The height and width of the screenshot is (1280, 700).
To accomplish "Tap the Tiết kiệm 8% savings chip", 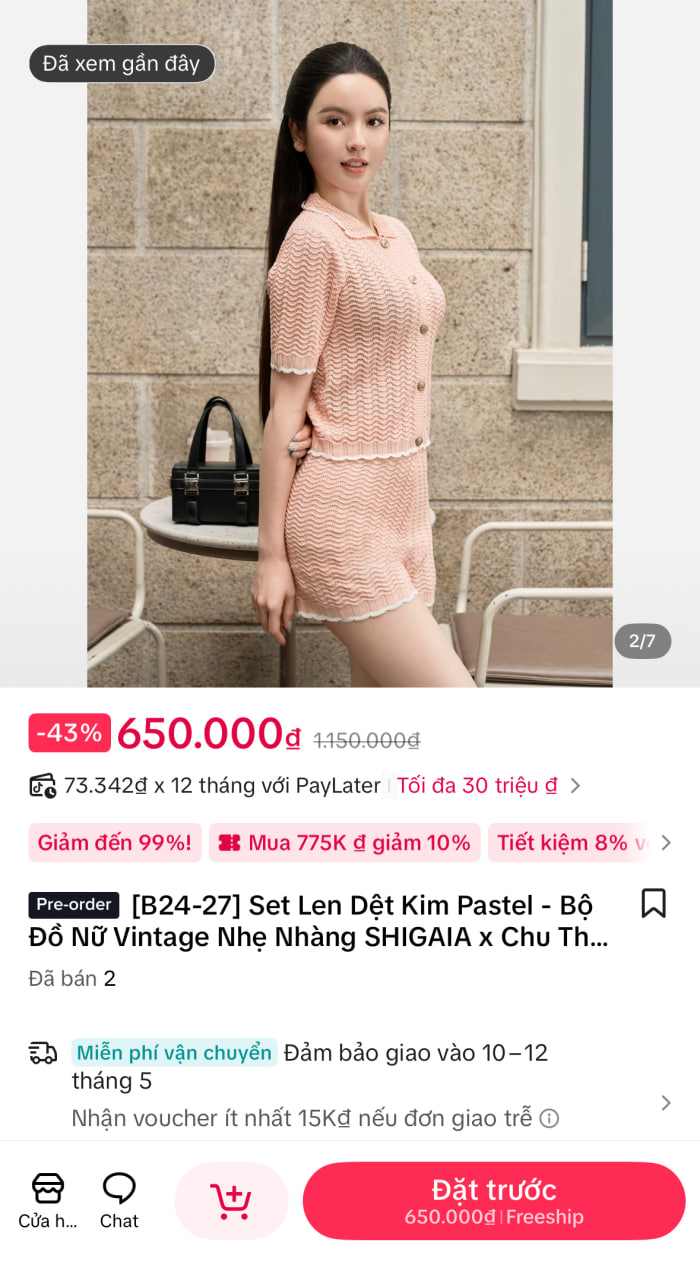I will [x=570, y=843].
